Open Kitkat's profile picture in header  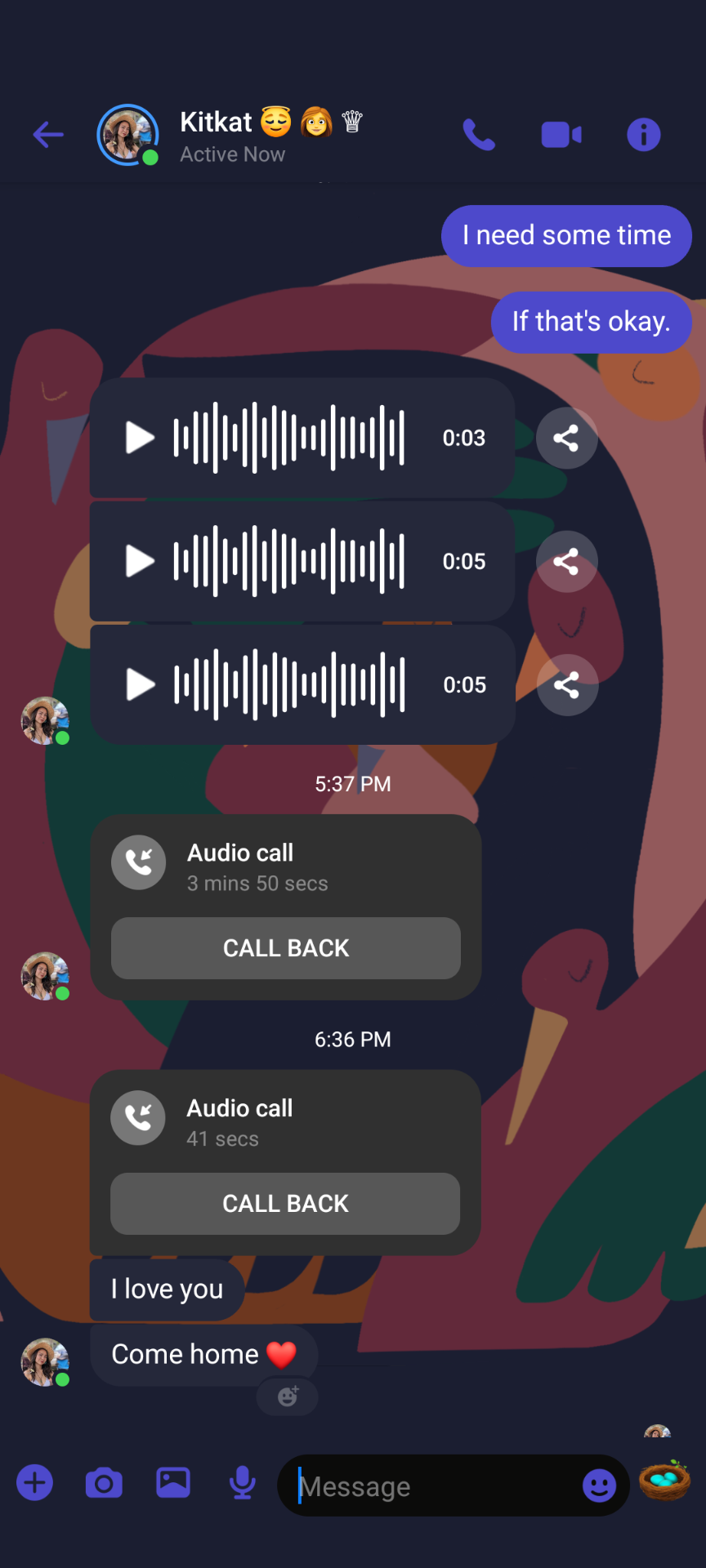click(127, 135)
